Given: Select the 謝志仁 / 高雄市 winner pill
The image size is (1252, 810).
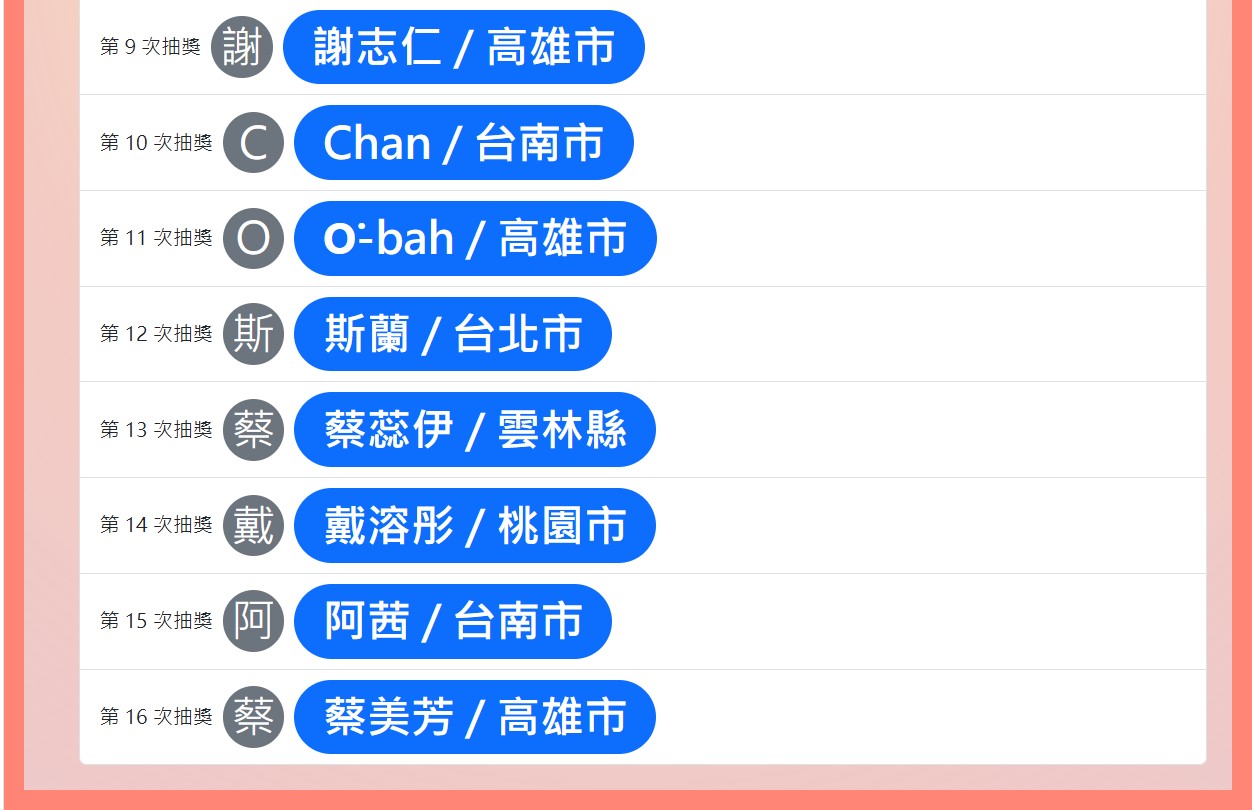Looking at the screenshot, I should (463, 47).
